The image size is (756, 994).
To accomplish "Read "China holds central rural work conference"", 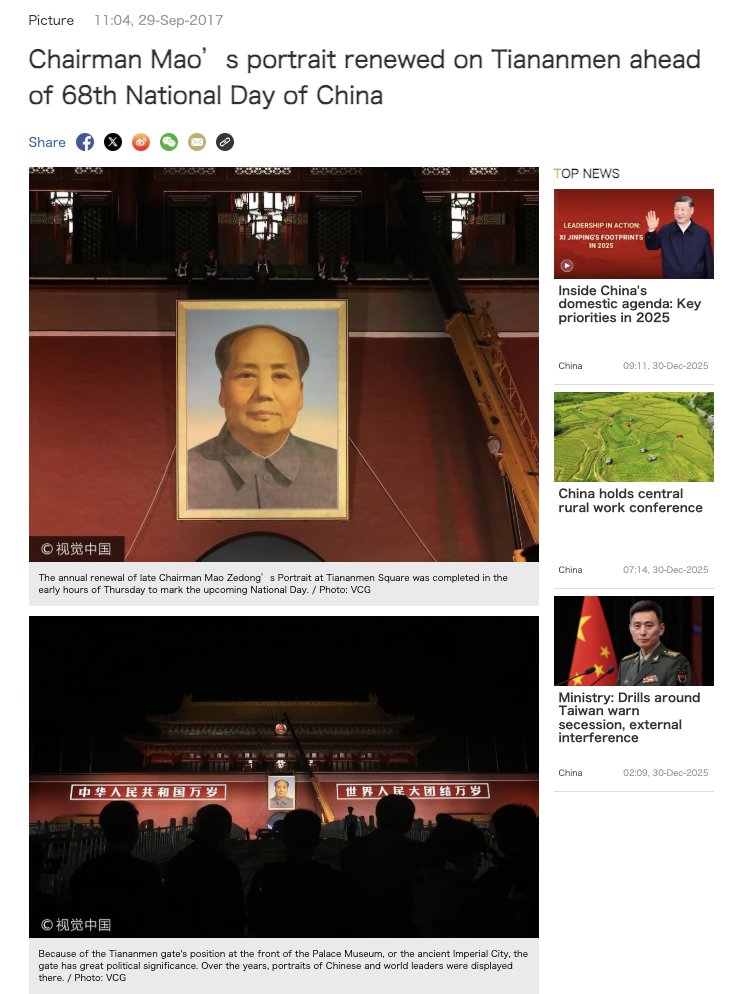I will coord(630,500).
